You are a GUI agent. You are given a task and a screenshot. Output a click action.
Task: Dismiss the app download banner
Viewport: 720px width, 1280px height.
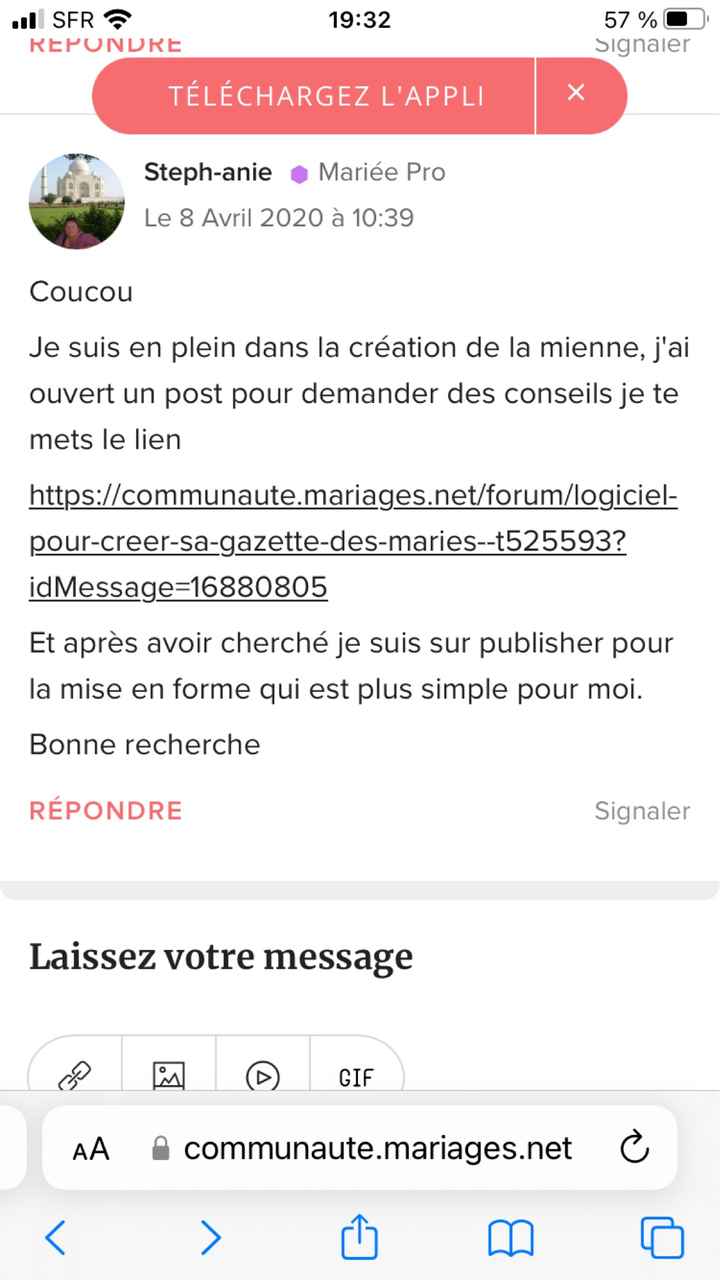tap(576, 93)
